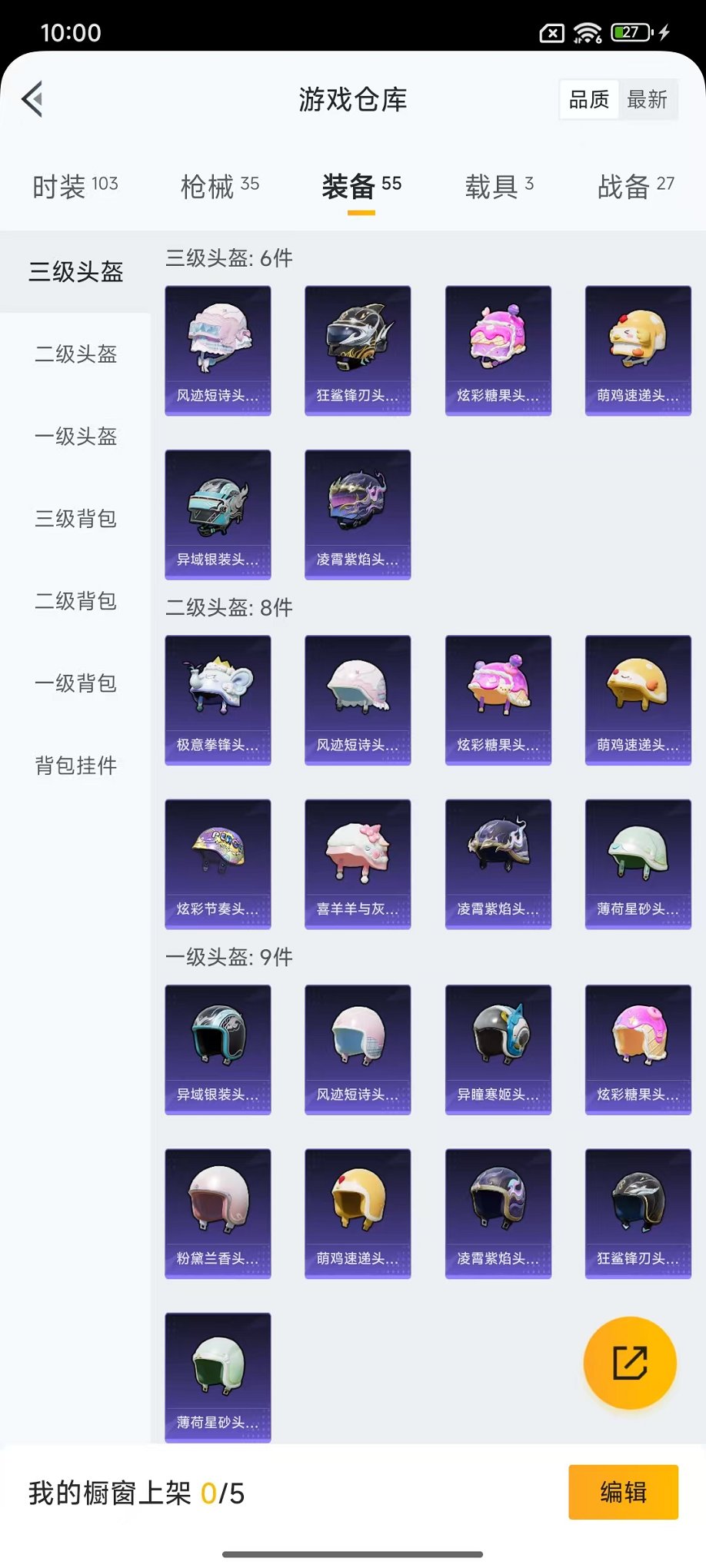Sort items by 最新
This screenshot has width=706, height=1568.
tap(647, 99)
